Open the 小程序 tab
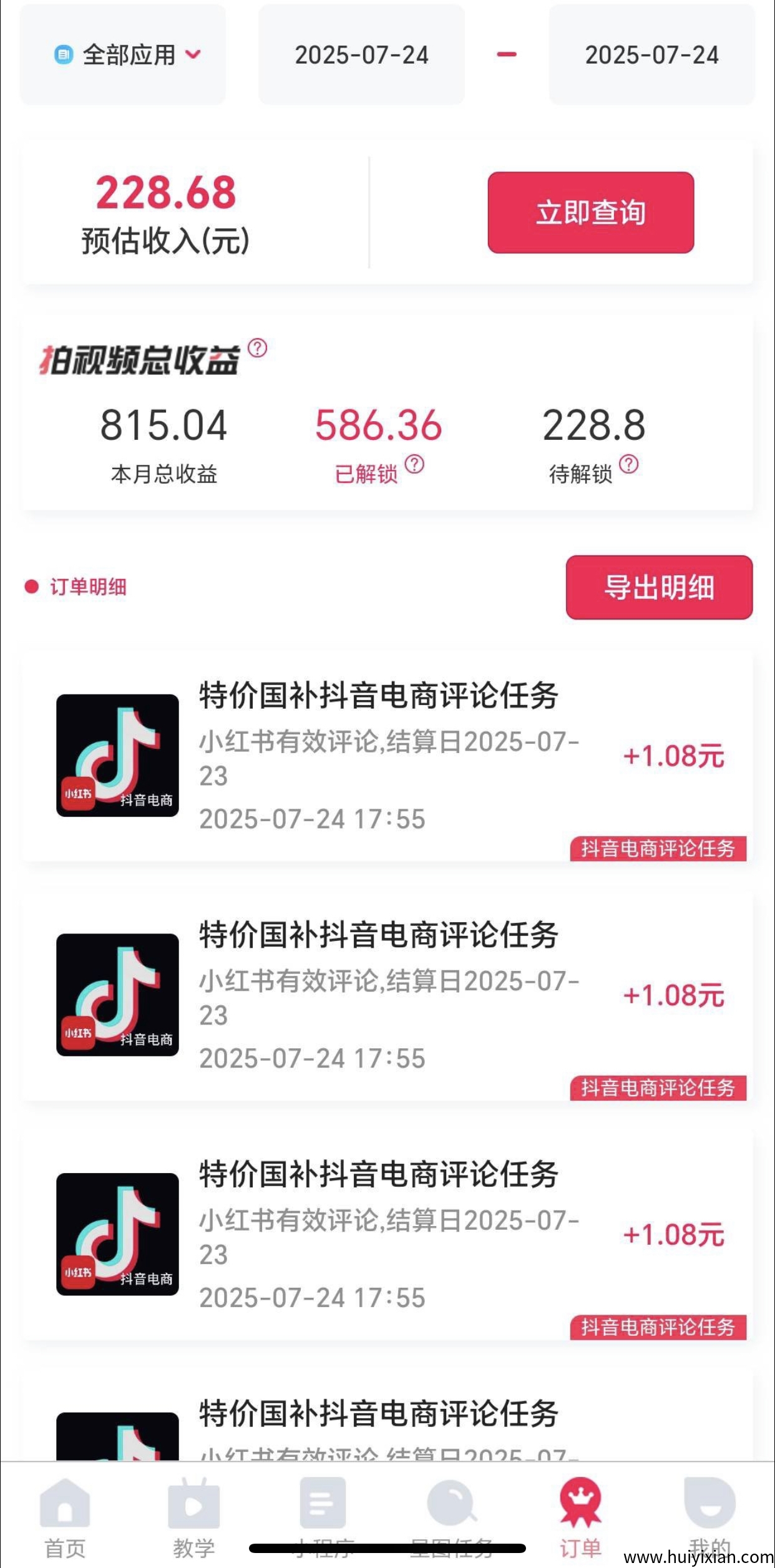This screenshot has height=1568, width=775. click(323, 1516)
